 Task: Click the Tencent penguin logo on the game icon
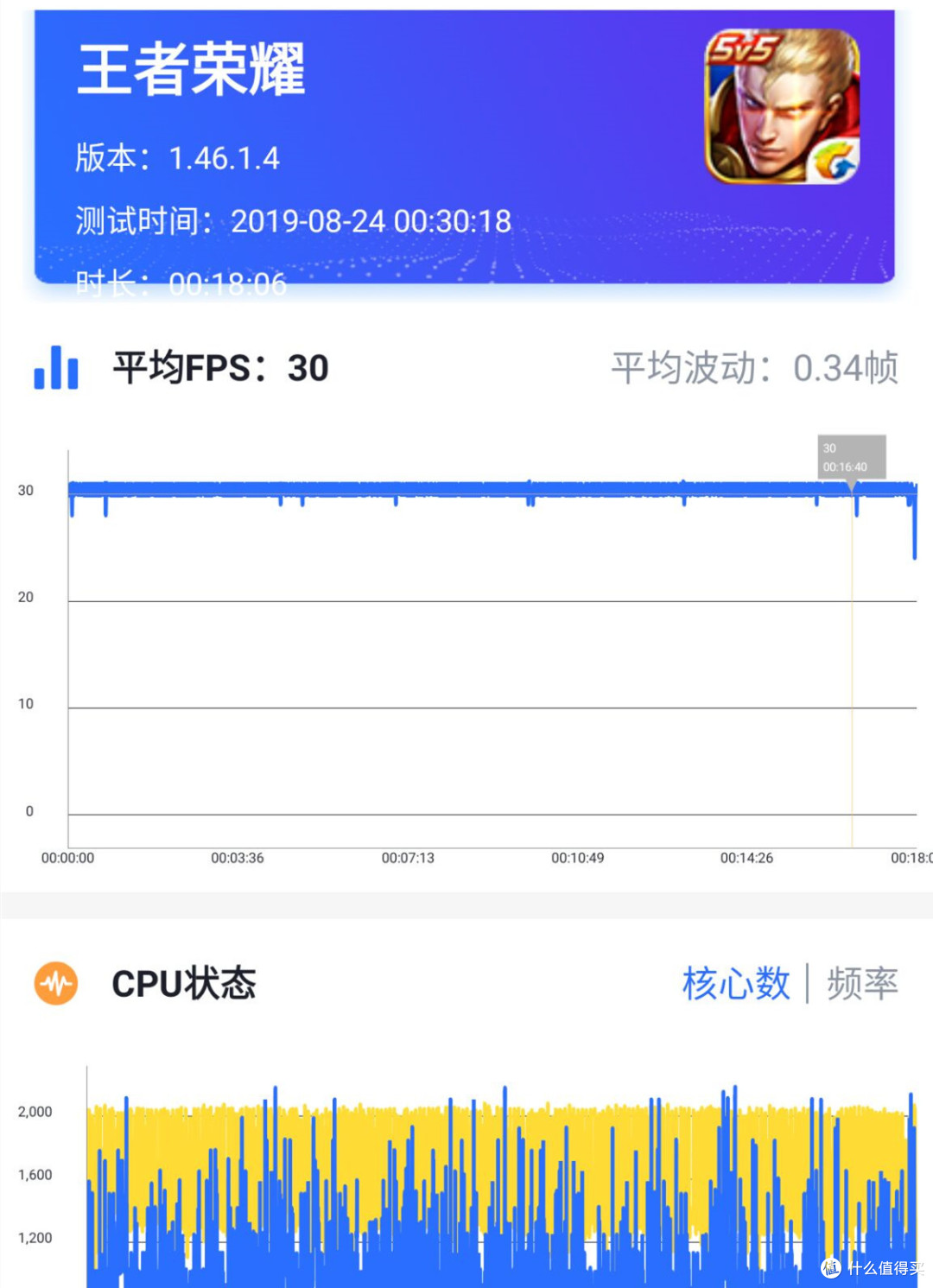click(835, 160)
